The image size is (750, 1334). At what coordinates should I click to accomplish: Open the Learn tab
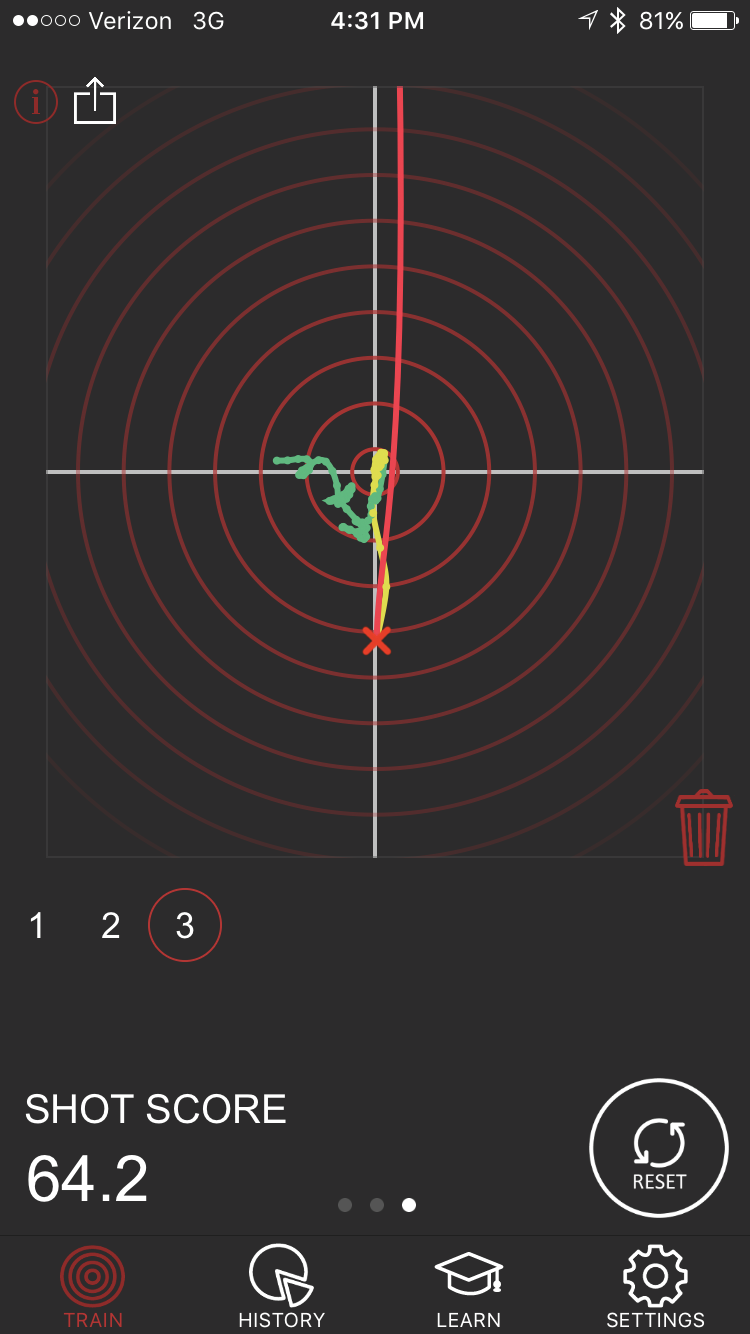(468, 1285)
